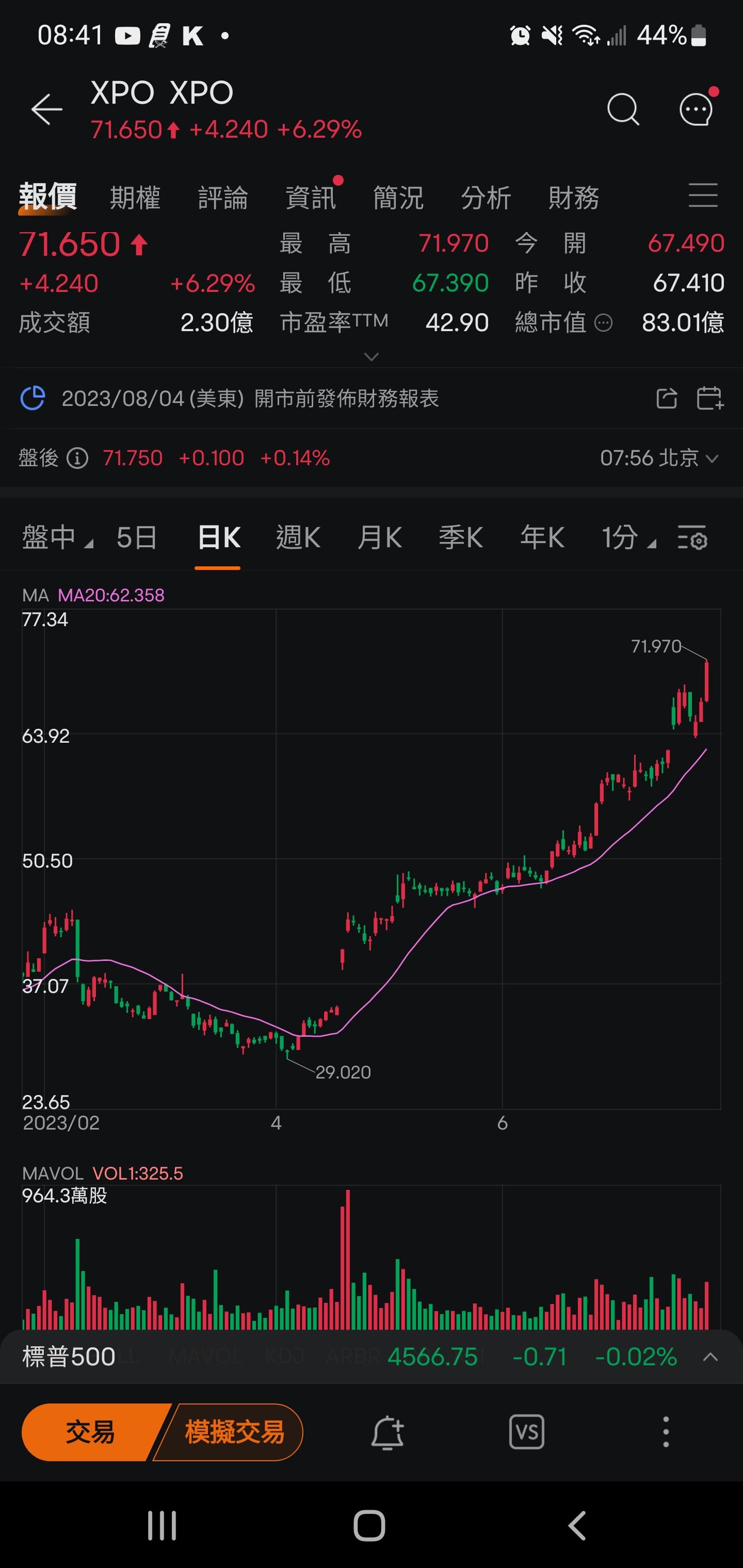Screen dimensions: 743x1568
Task: Open the VS stock comparison
Action: pos(527,1432)
